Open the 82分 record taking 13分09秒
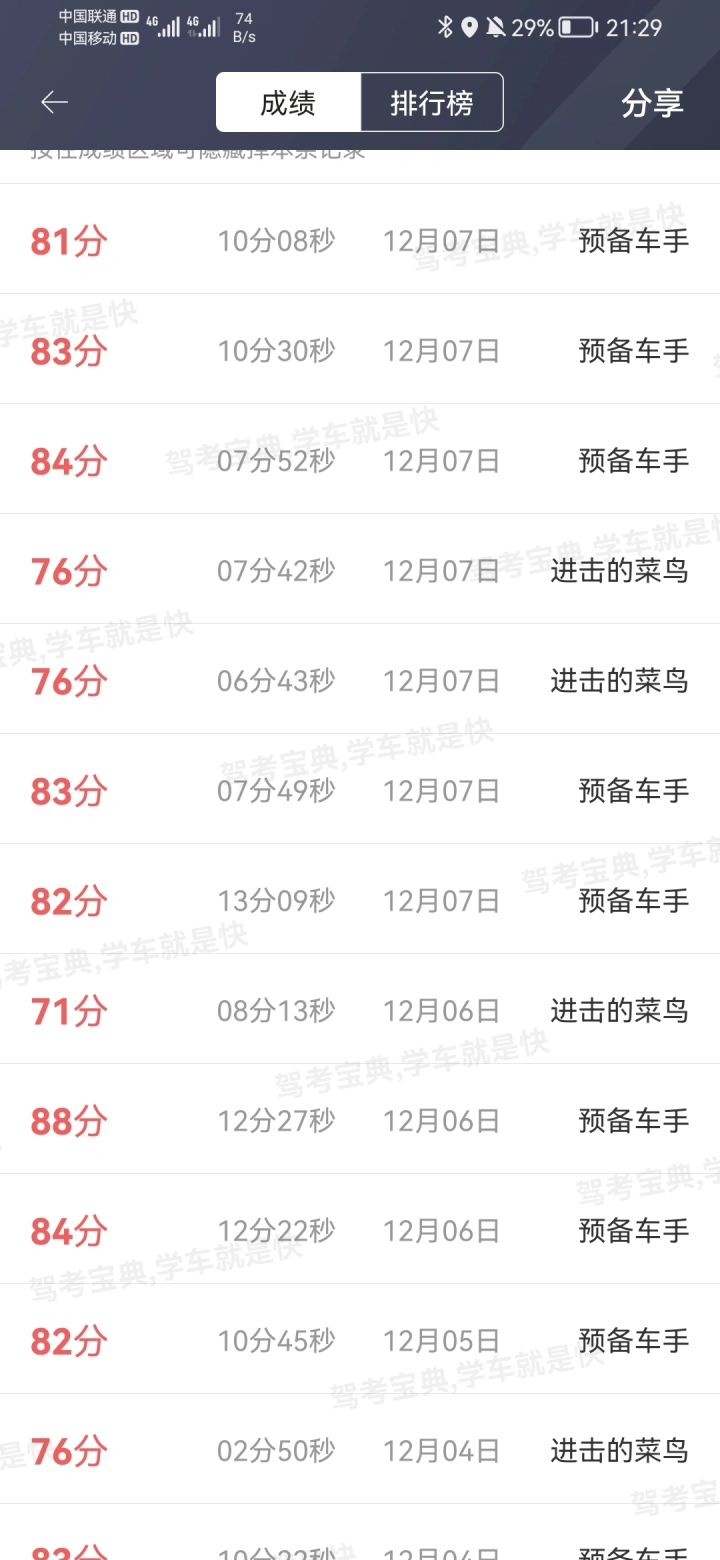Image resolution: width=720 pixels, height=1560 pixels. tap(360, 899)
